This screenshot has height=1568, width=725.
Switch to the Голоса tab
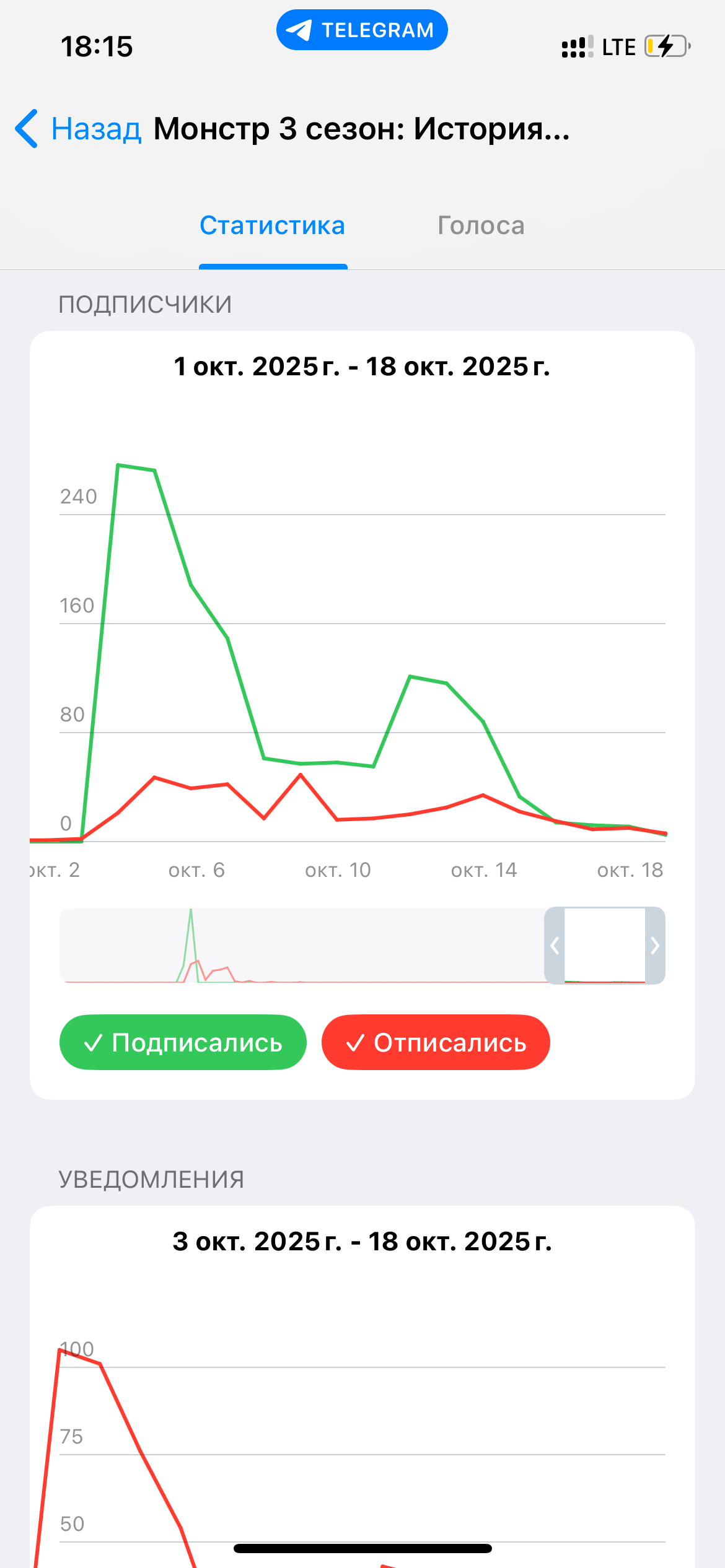point(481,226)
